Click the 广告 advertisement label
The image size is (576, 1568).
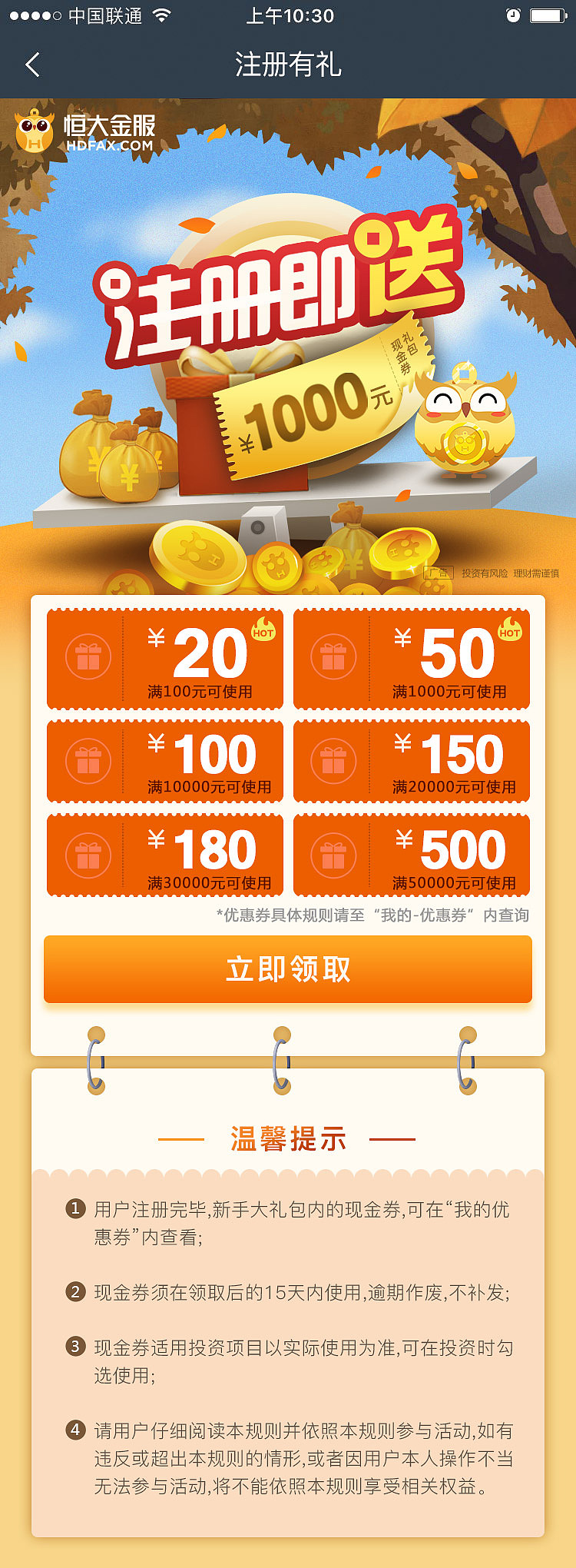pos(438,573)
